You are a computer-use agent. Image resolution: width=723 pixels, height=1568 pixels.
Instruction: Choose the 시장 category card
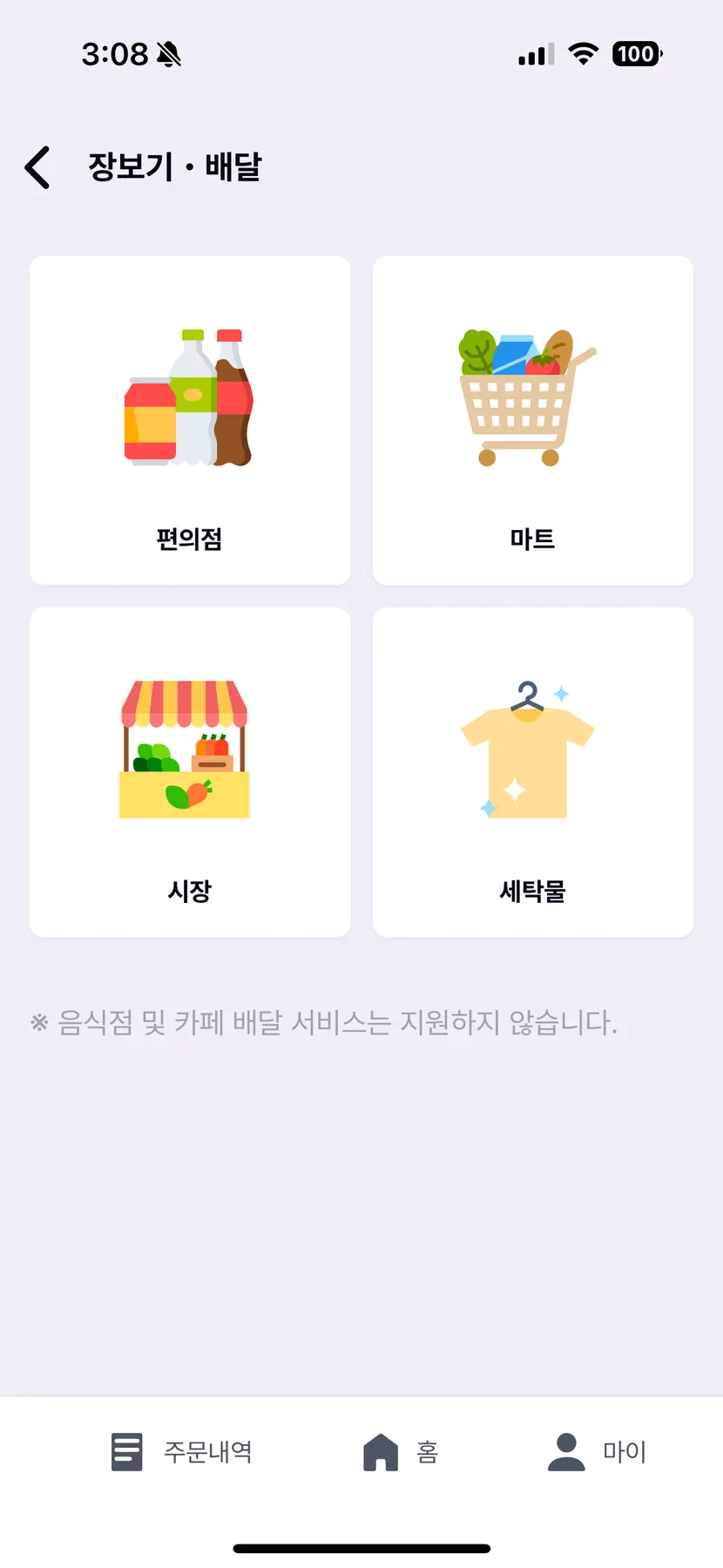click(190, 772)
